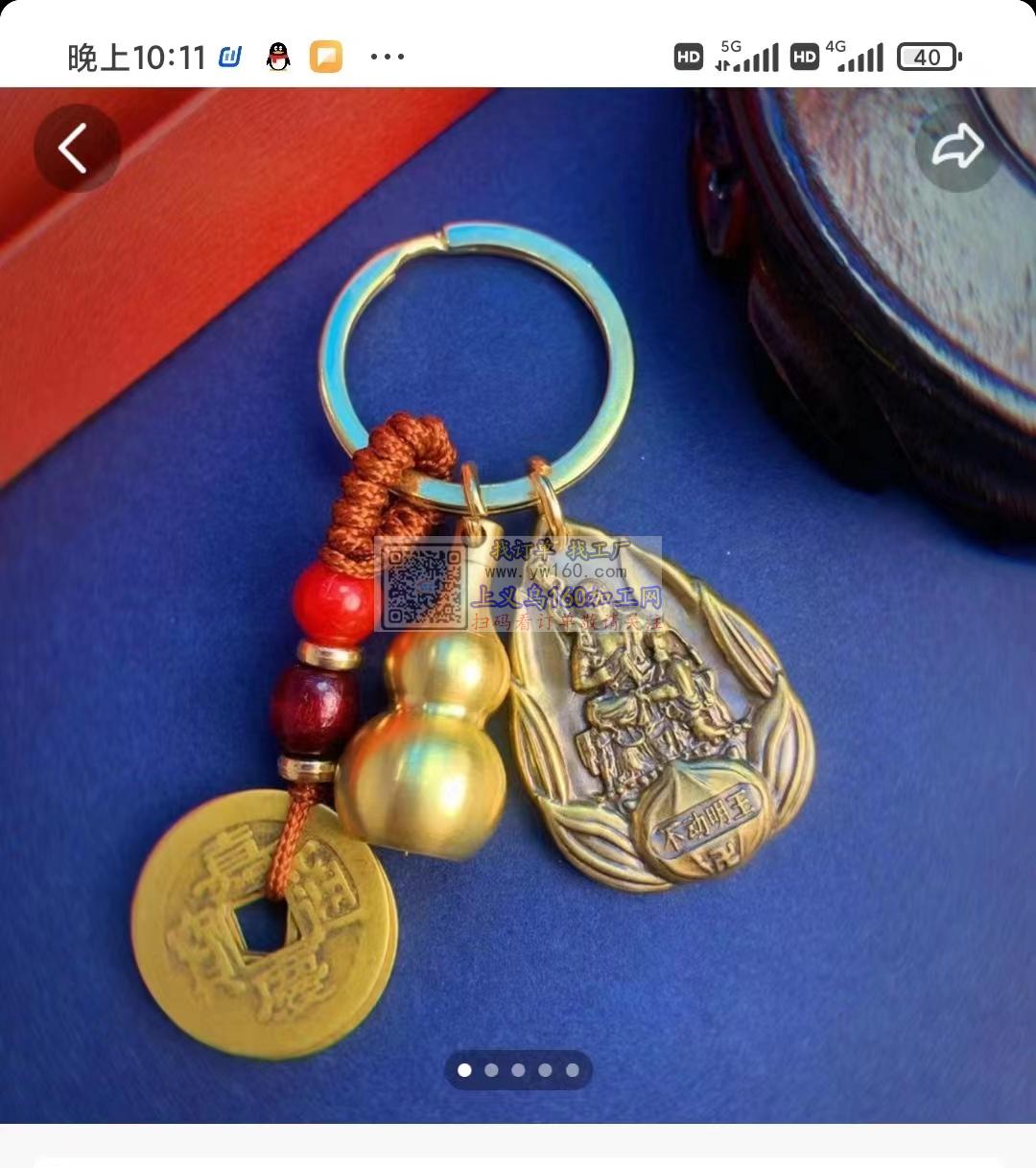
Task: Share this product via the arrow icon
Action: point(957,148)
